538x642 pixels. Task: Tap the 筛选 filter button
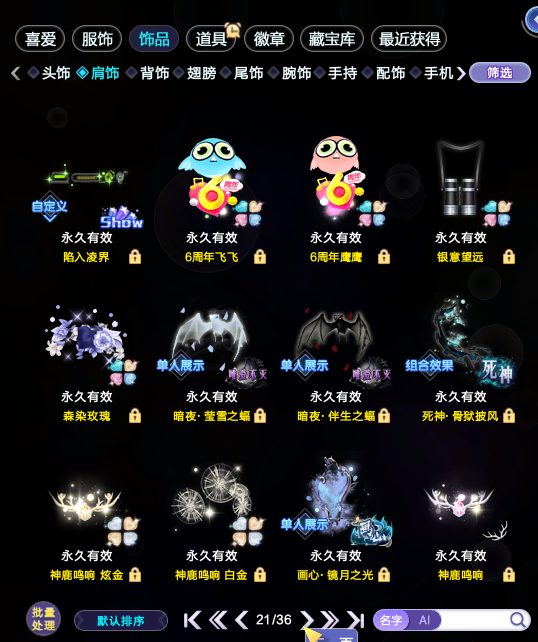pyautogui.click(x=500, y=73)
